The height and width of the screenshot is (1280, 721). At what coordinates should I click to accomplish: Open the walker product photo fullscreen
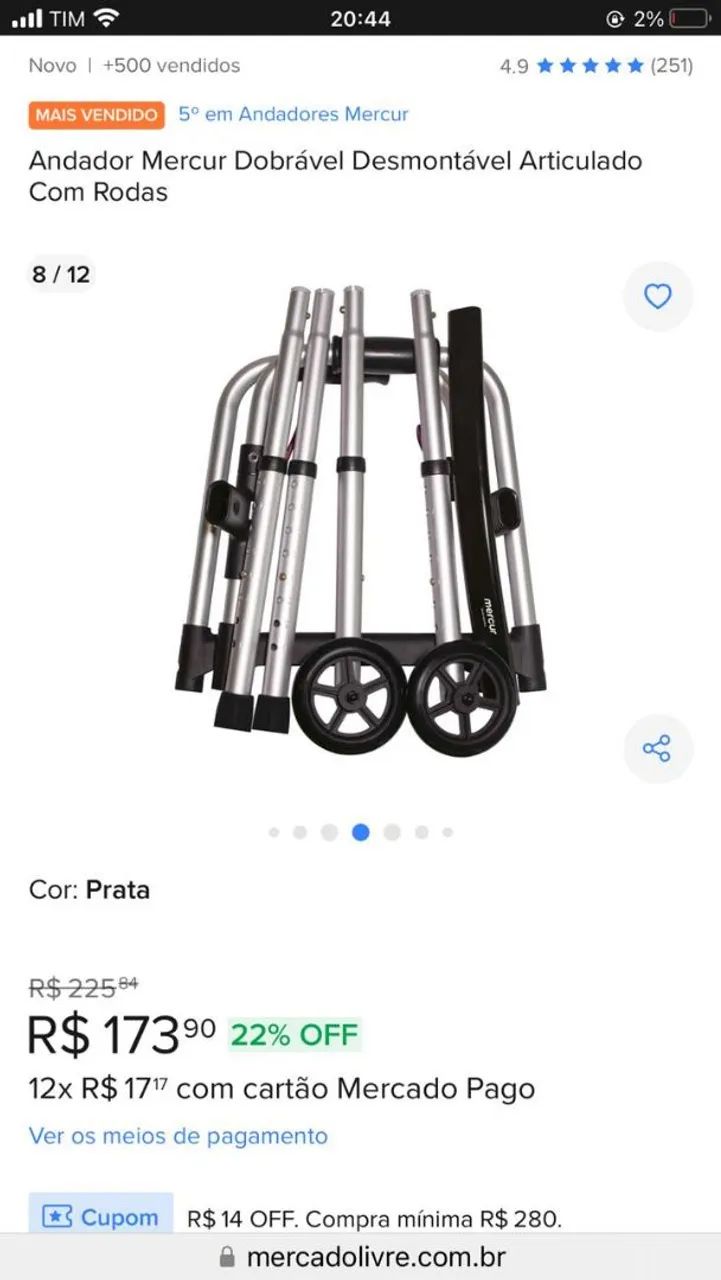point(360,520)
